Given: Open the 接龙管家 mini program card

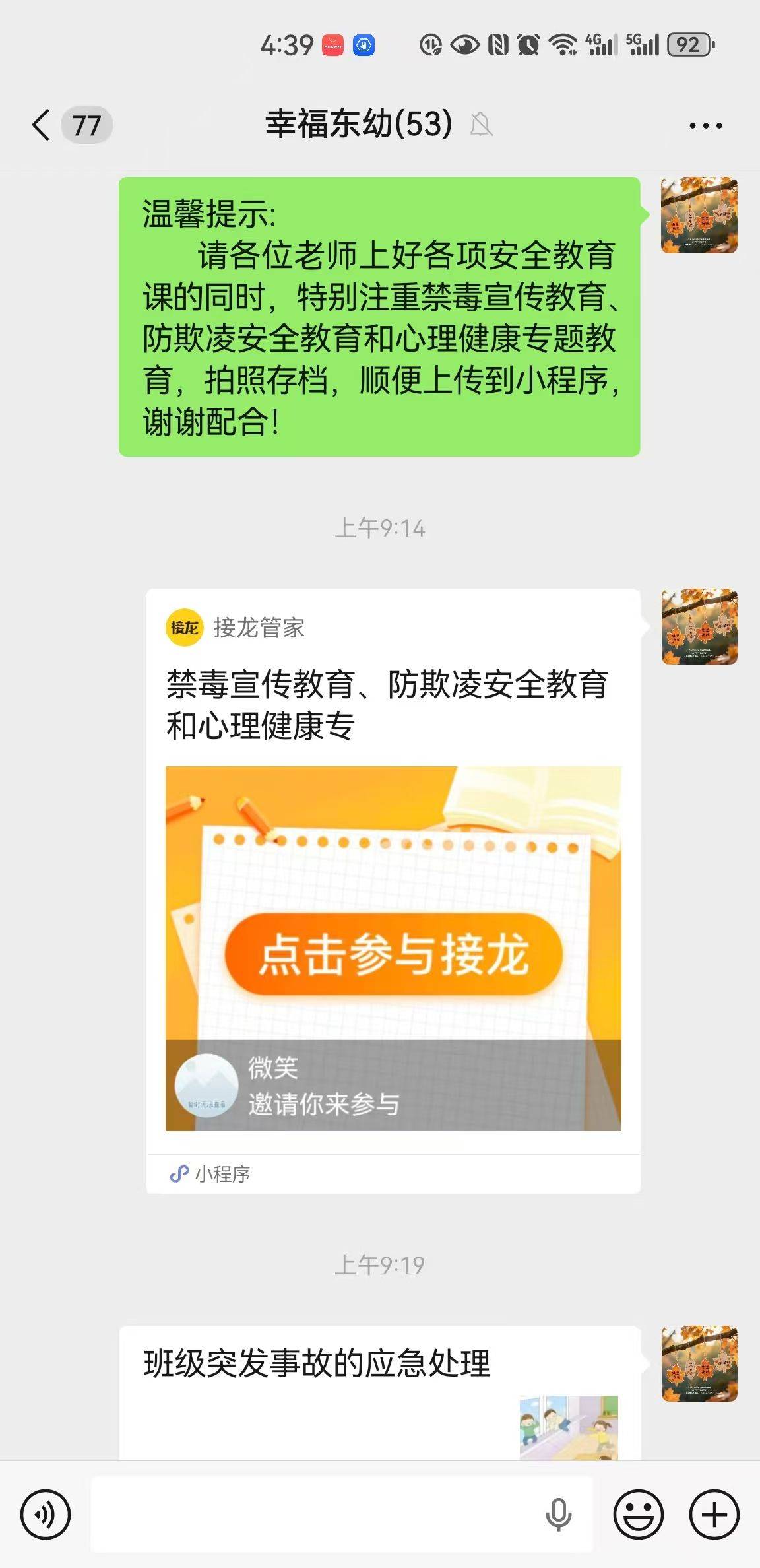Looking at the screenshot, I should tap(393, 891).
